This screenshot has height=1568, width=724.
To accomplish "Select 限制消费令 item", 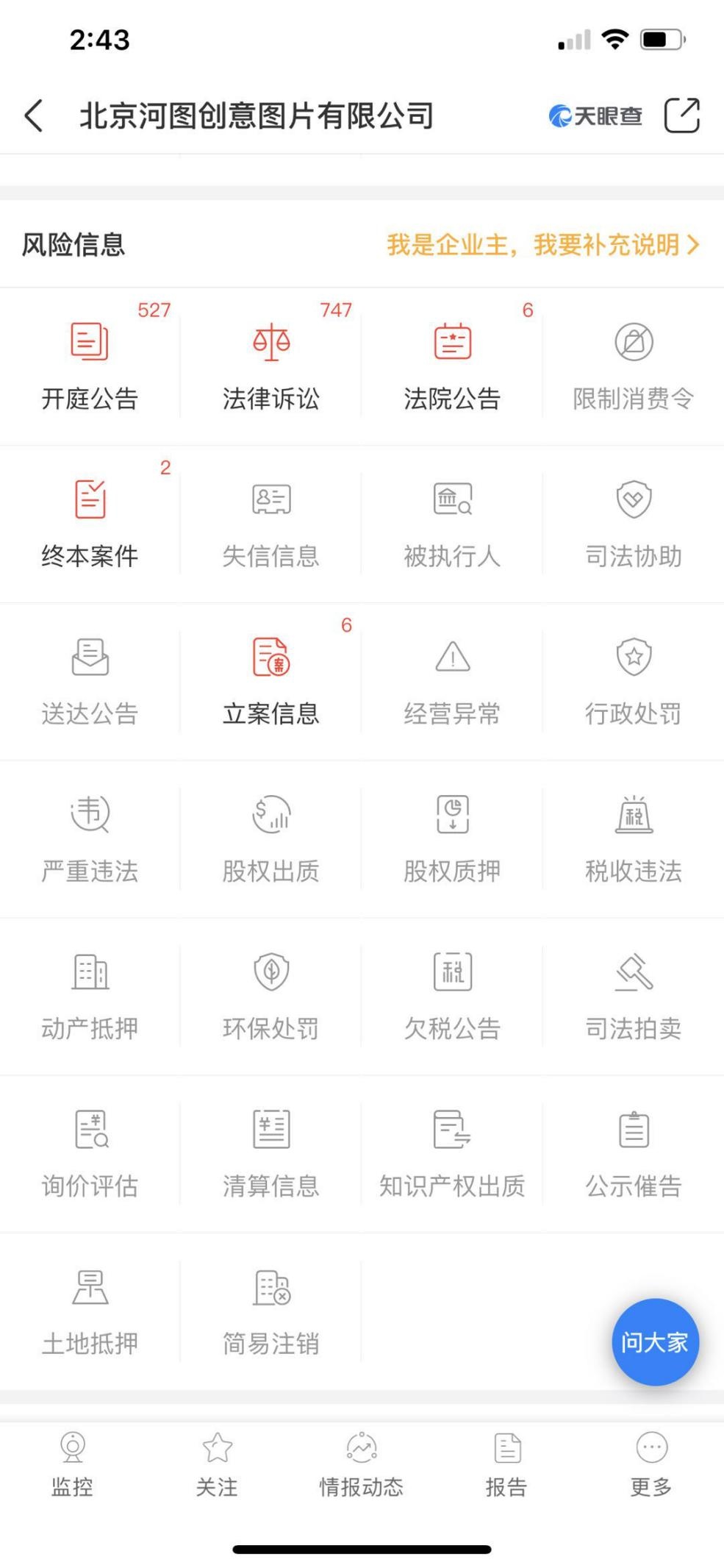I will click(634, 366).
